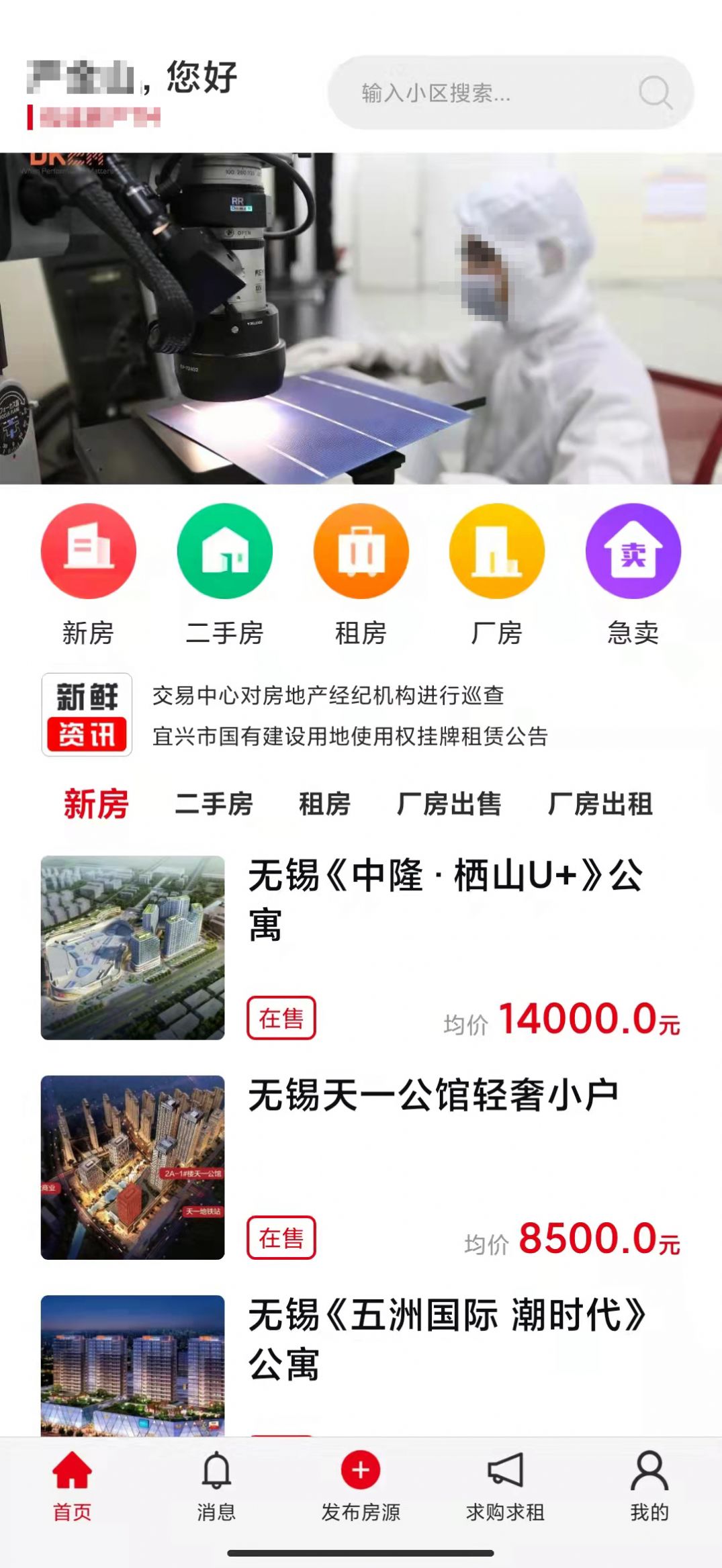Read news 交易中心对房地产经纪机构进行巡查
The height and width of the screenshot is (1568, 722).
328,696
